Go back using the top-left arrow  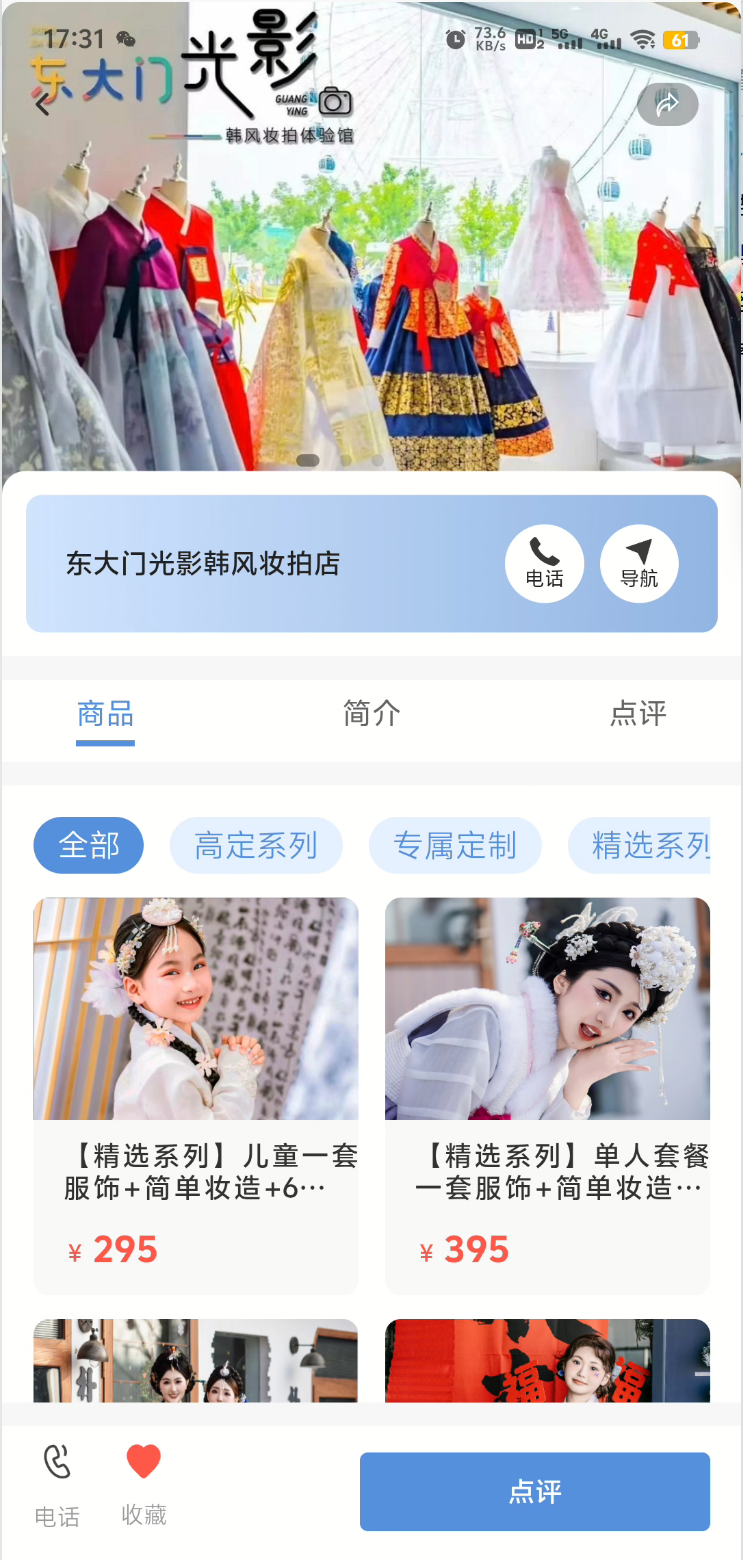(x=42, y=104)
